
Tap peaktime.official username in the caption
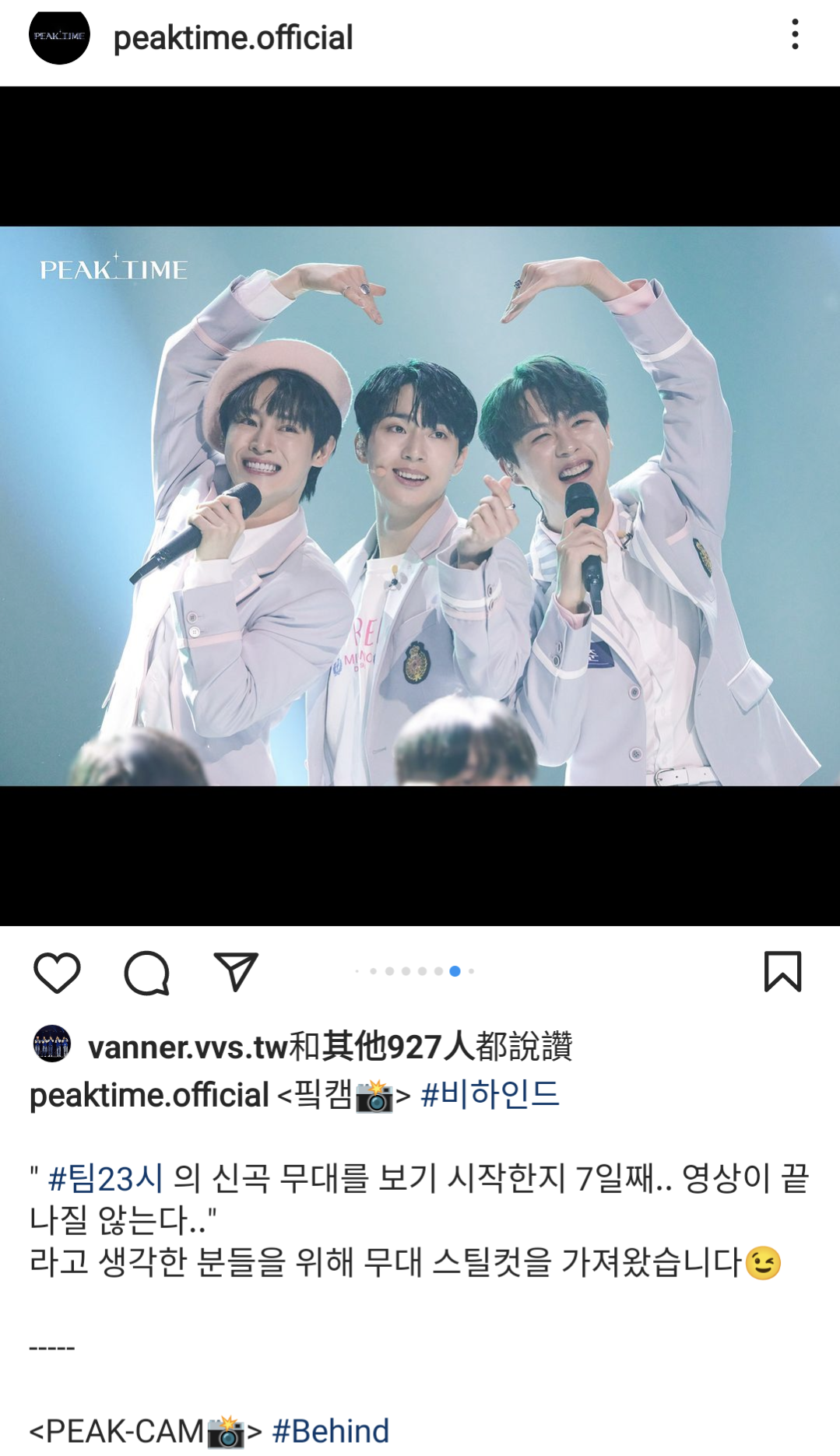(x=149, y=1095)
